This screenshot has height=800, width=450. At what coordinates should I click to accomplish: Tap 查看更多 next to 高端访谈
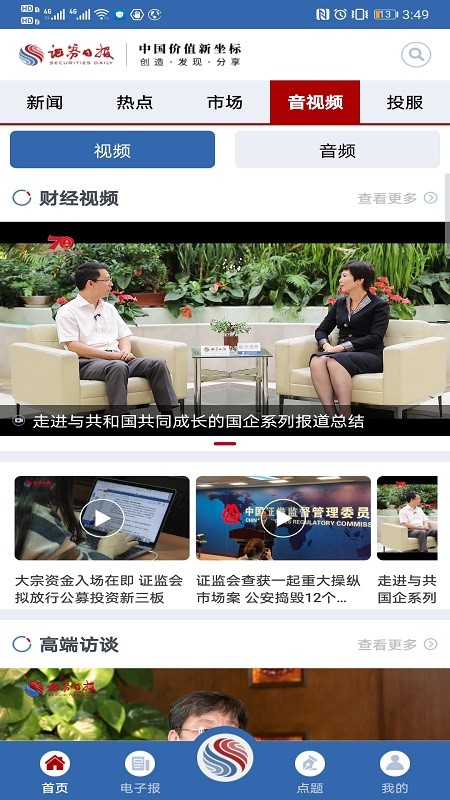(397, 644)
